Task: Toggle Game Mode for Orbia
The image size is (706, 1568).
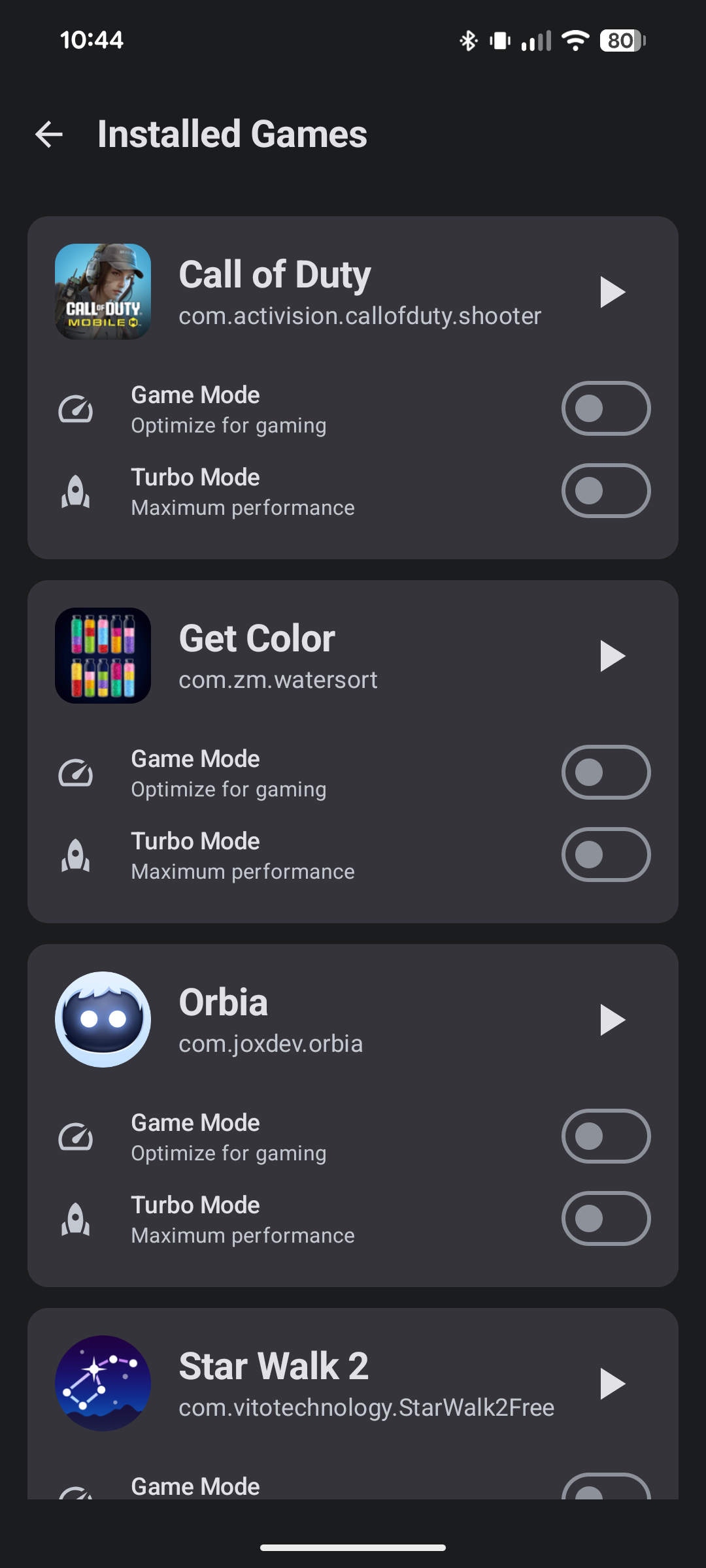Action: [x=605, y=1136]
